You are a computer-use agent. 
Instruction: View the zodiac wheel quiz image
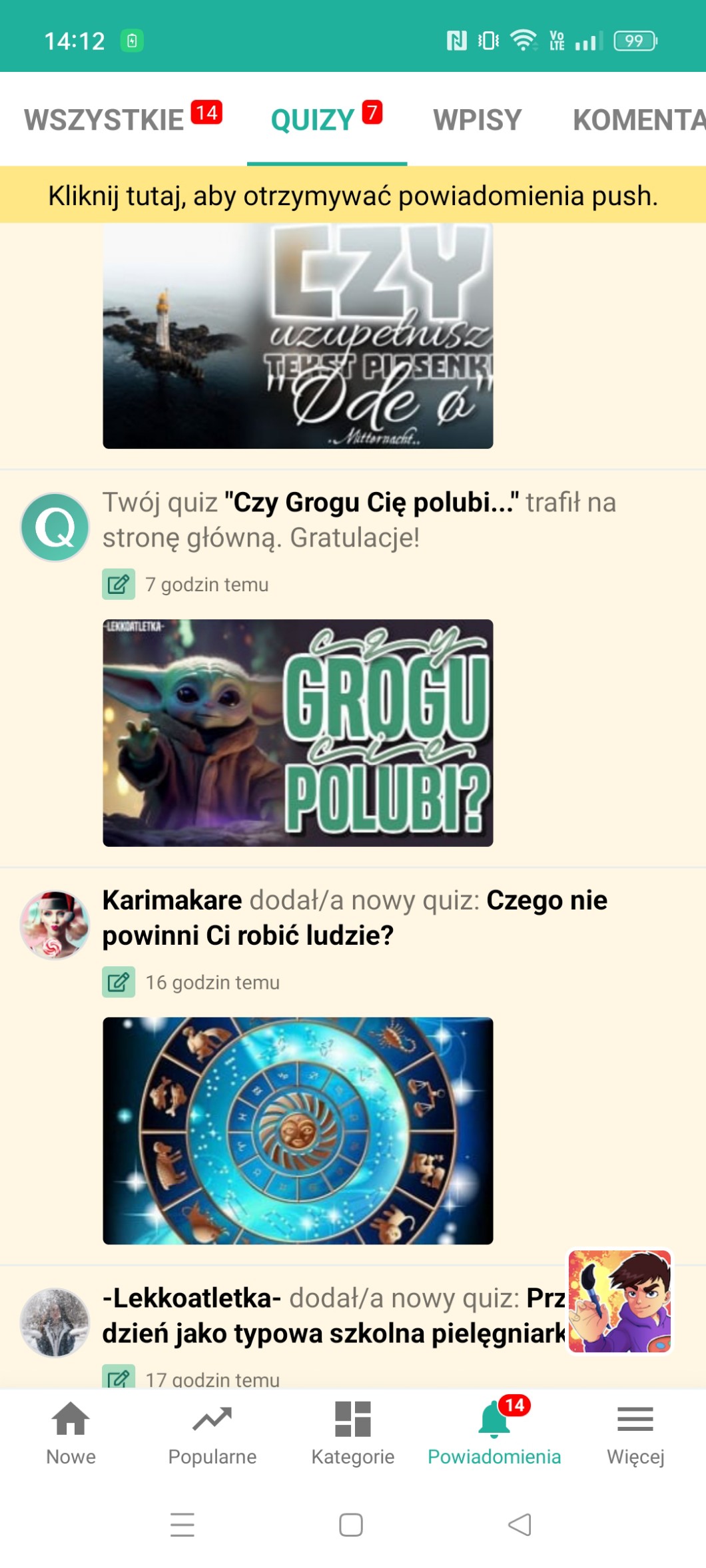(298, 1131)
